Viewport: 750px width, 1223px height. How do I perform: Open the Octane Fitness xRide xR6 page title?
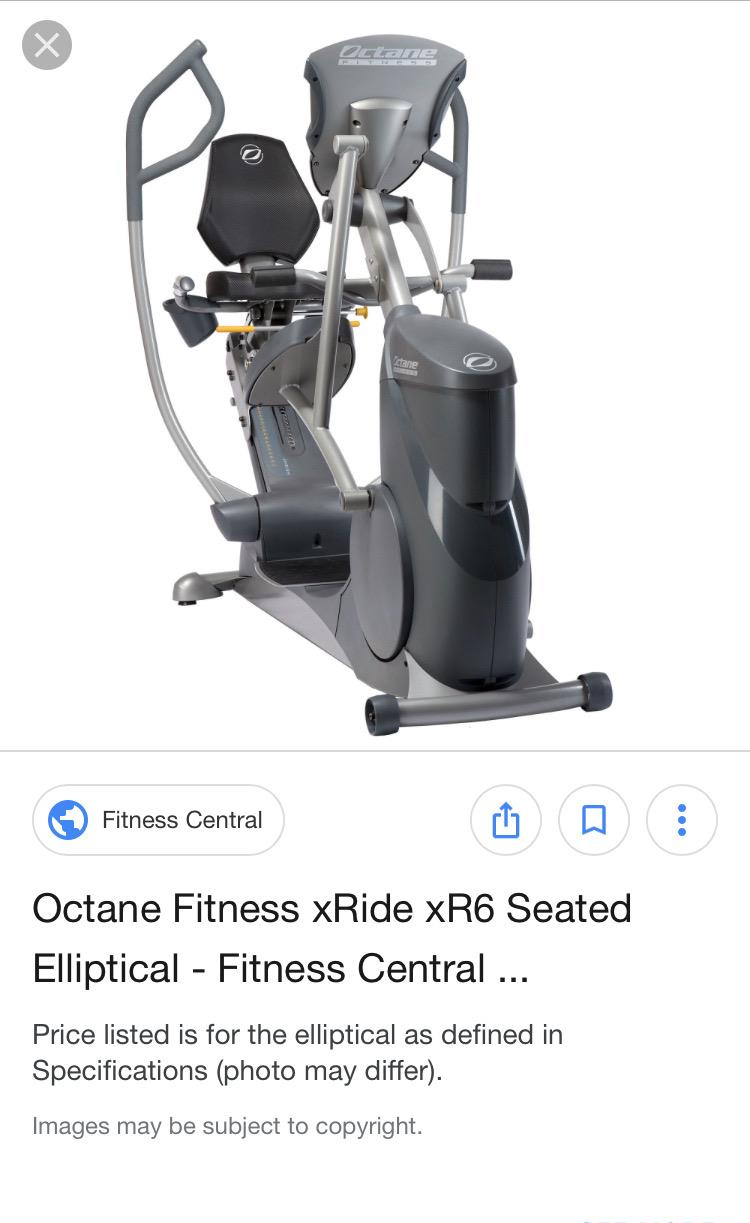point(332,938)
